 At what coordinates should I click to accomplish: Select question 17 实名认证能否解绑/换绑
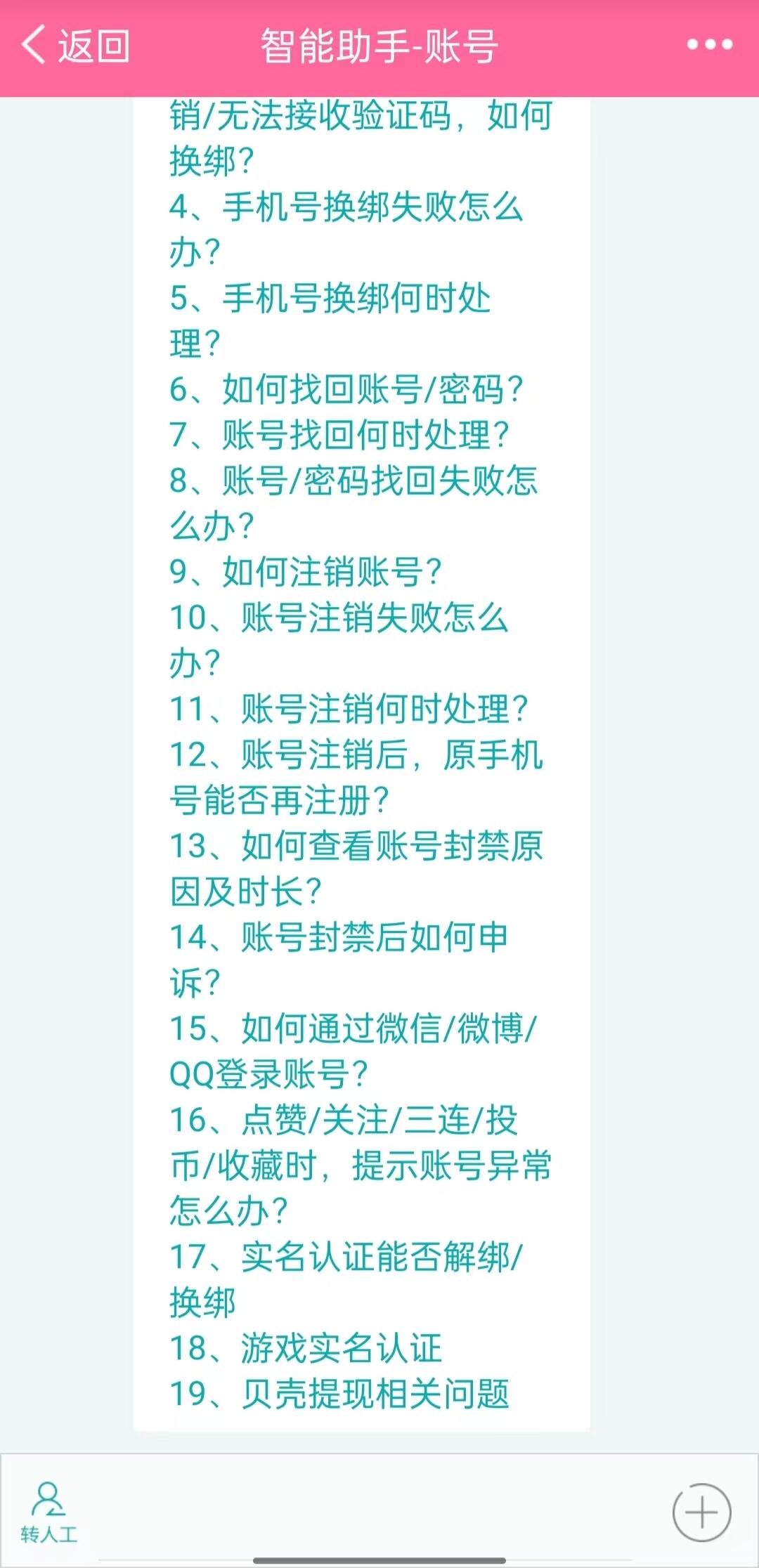346,1279
